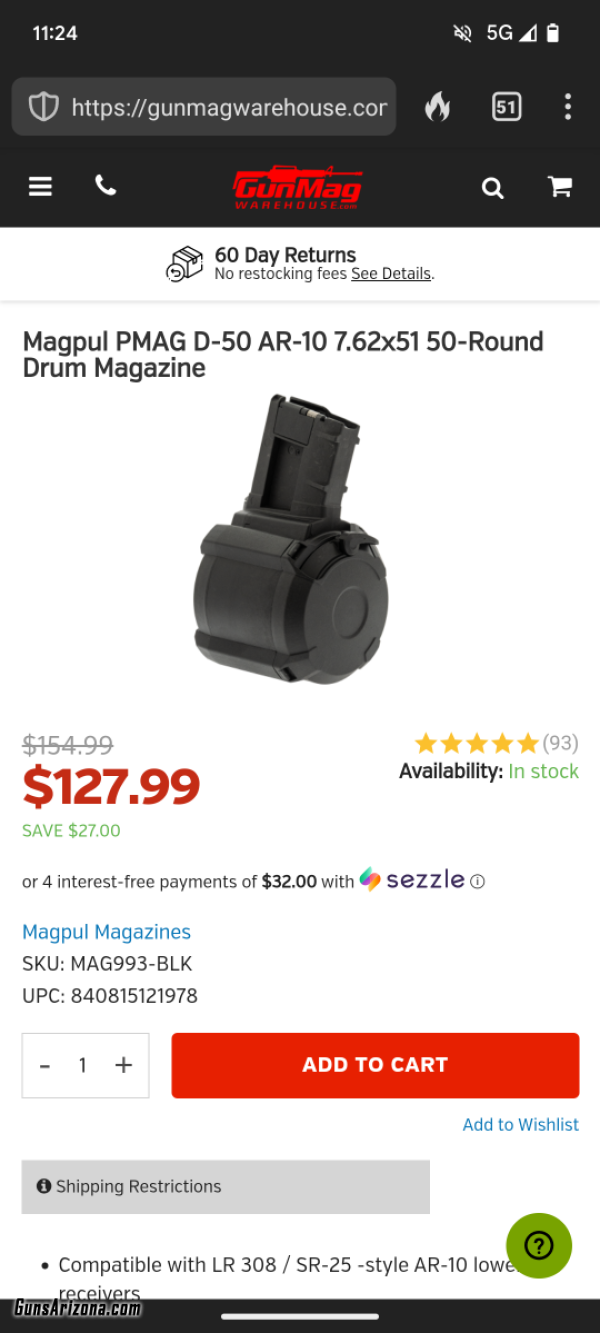Expand the Shipping Restrictions section

click(x=226, y=1187)
